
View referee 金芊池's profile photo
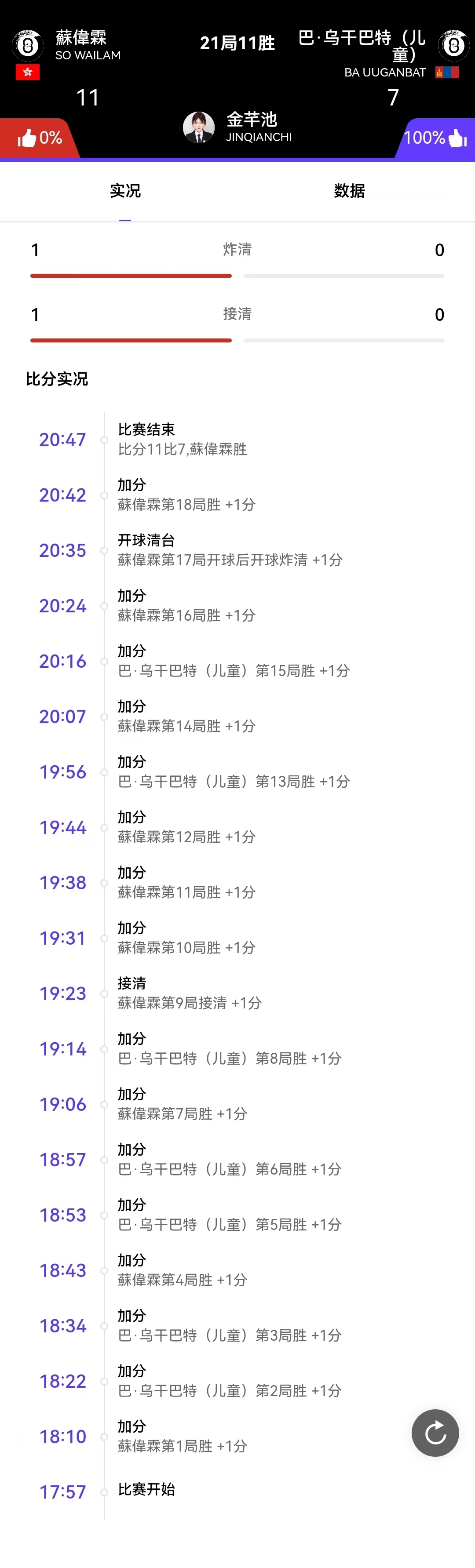coord(198,127)
